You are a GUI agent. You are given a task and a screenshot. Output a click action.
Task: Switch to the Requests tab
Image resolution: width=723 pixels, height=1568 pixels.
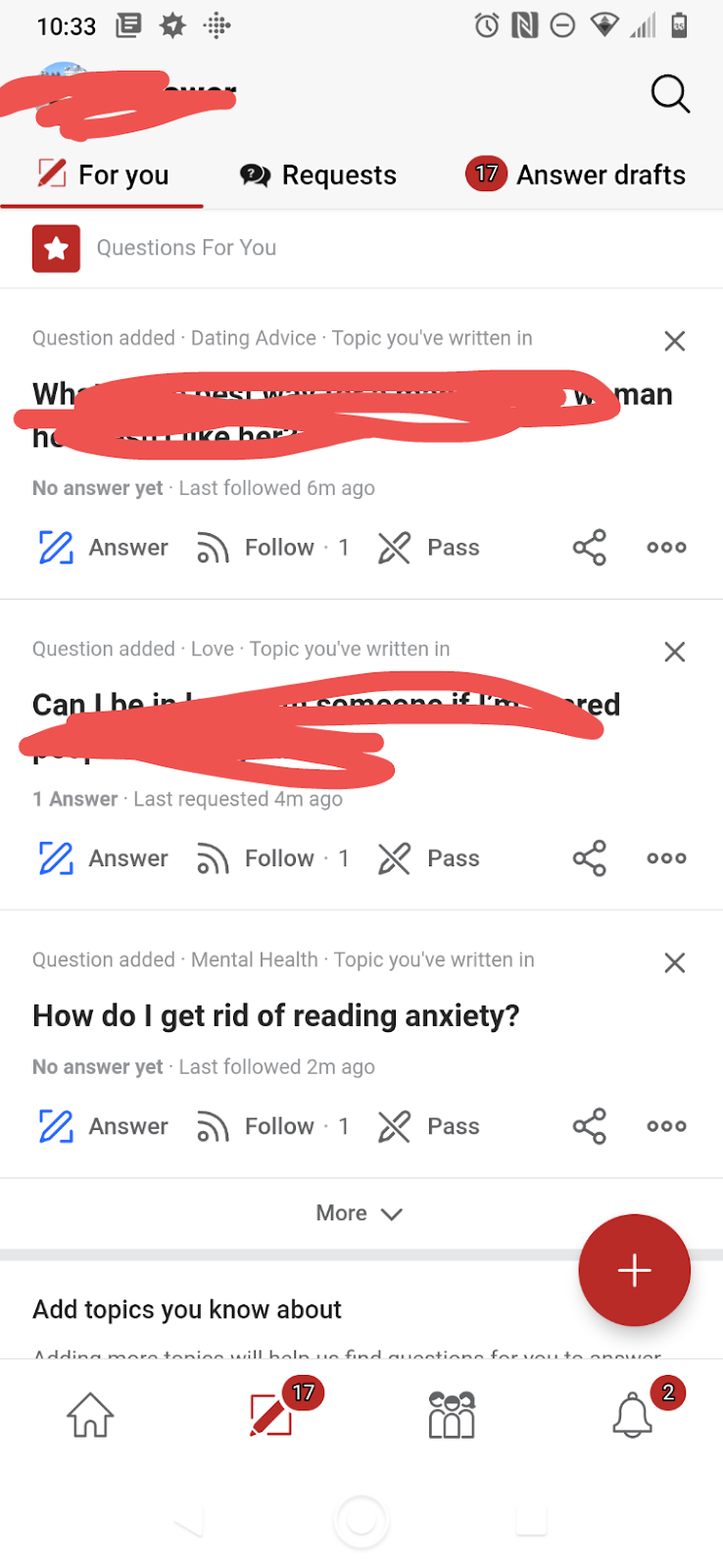coord(318,174)
